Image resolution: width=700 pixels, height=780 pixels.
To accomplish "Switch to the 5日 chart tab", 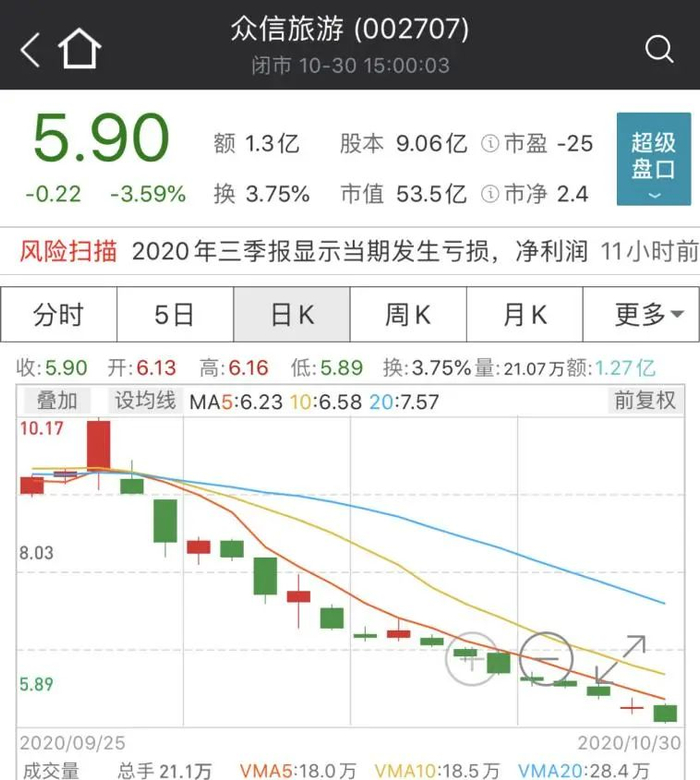I will click(175, 315).
